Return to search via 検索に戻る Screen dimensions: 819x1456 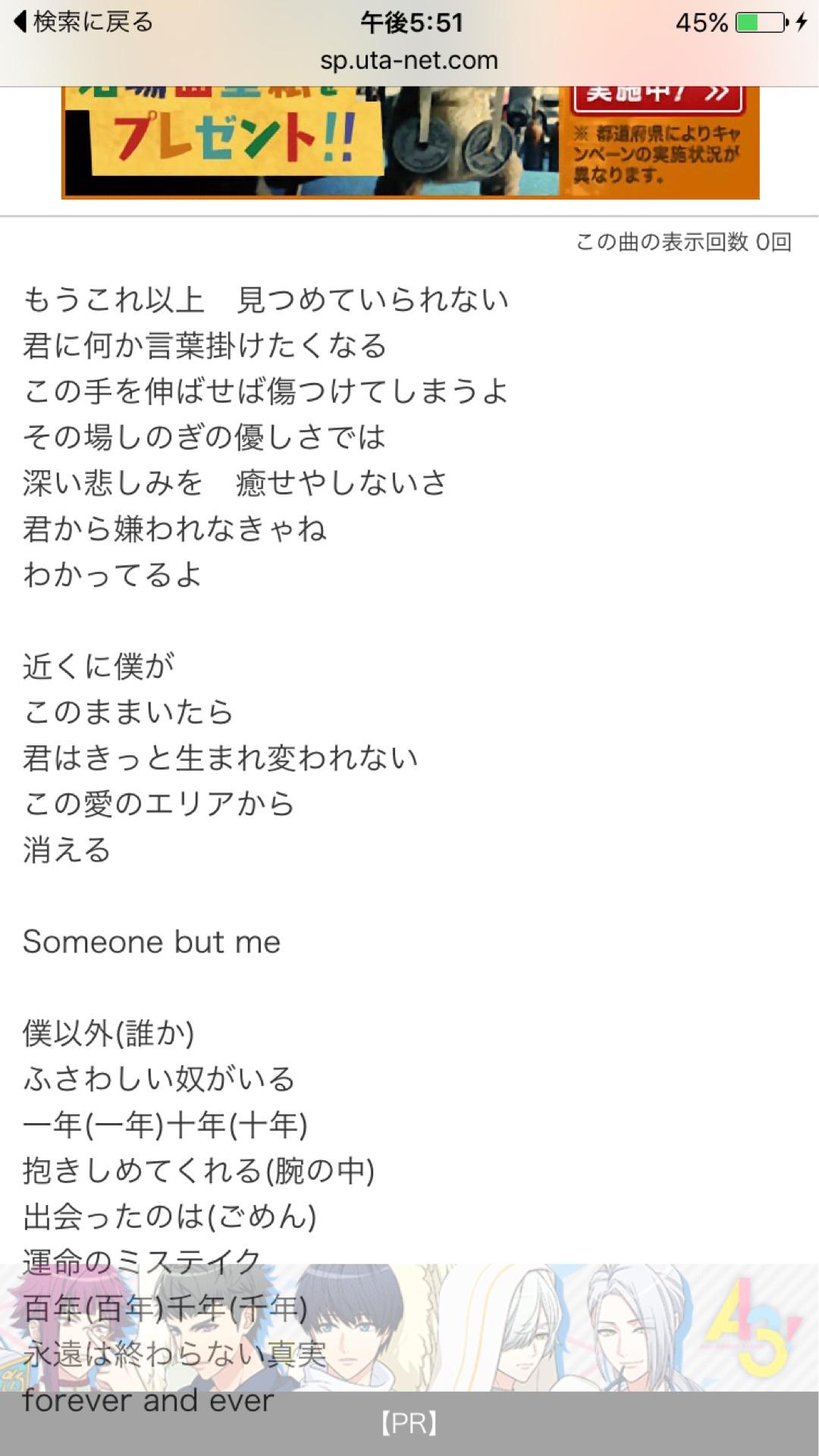click(83, 22)
